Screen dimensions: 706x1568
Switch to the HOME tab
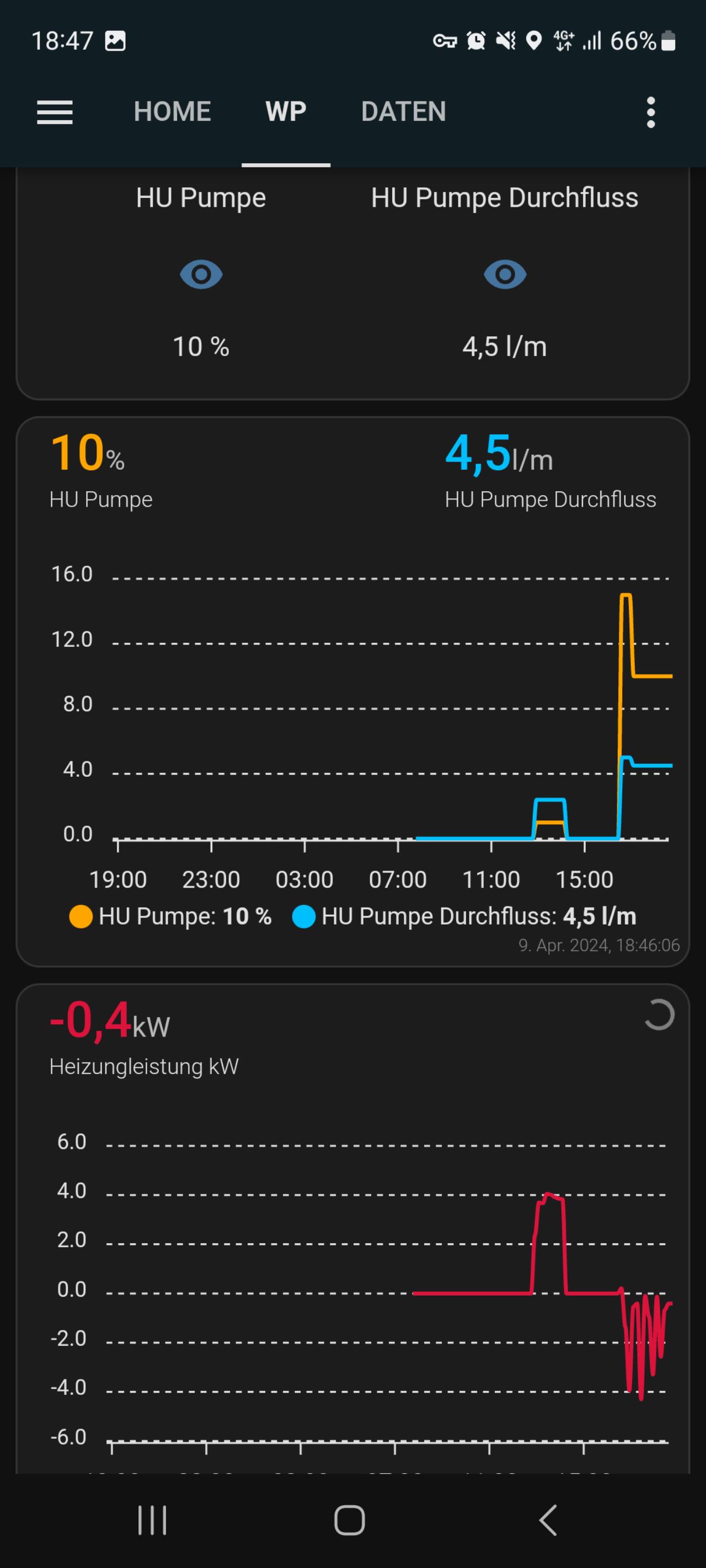coord(173,112)
